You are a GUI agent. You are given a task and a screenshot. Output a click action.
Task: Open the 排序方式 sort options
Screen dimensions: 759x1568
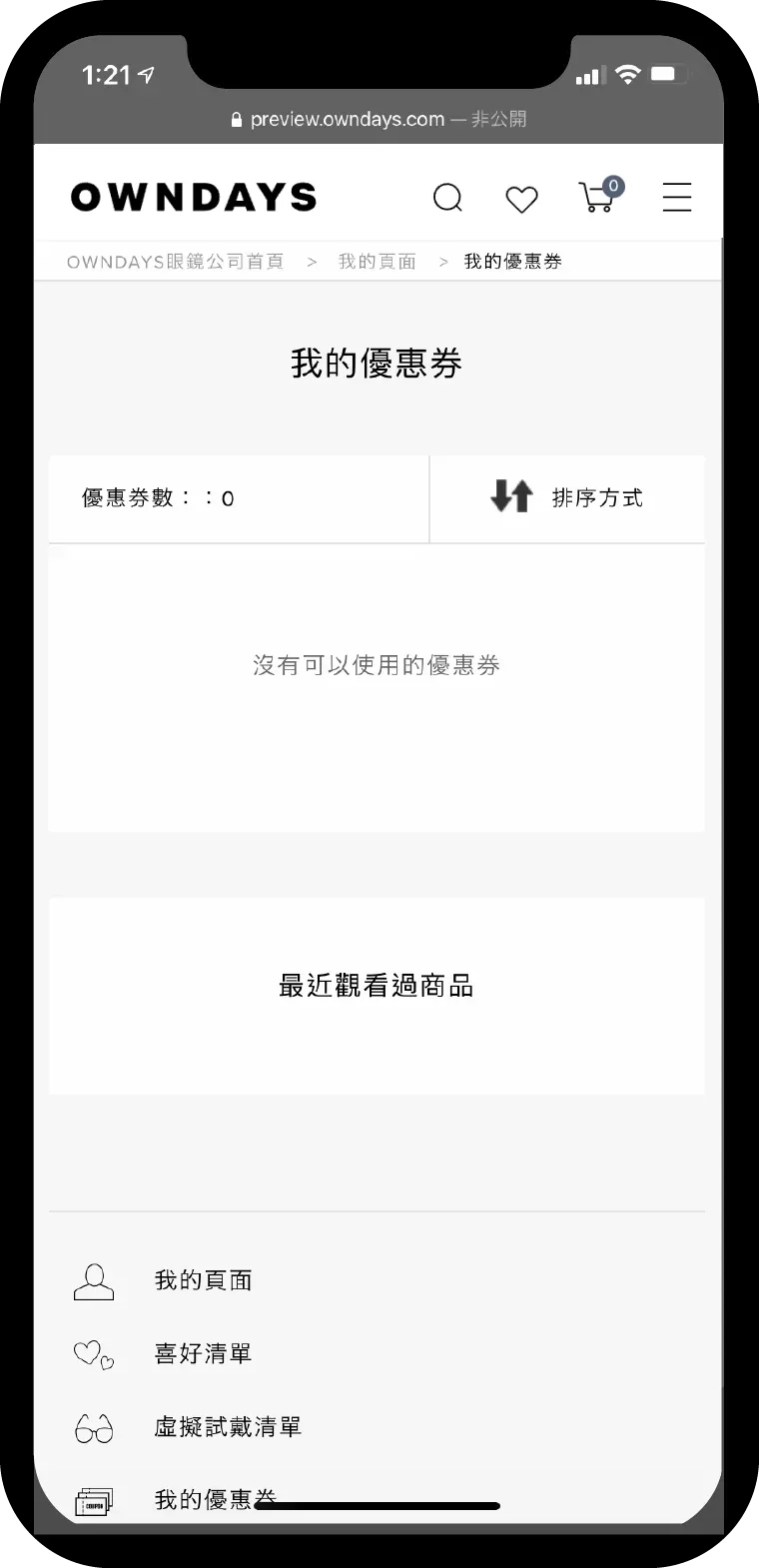tap(567, 497)
